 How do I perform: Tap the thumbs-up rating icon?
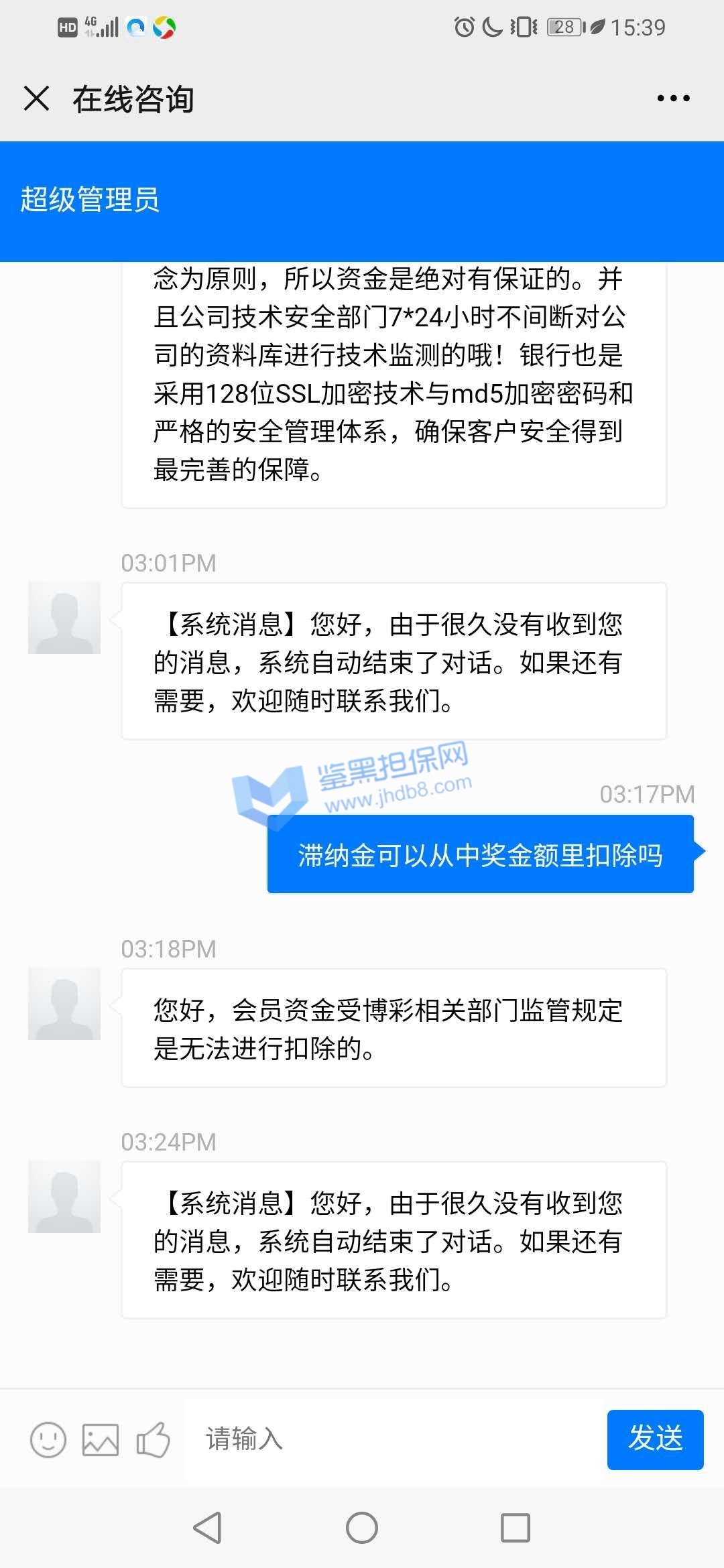click(x=153, y=1439)
